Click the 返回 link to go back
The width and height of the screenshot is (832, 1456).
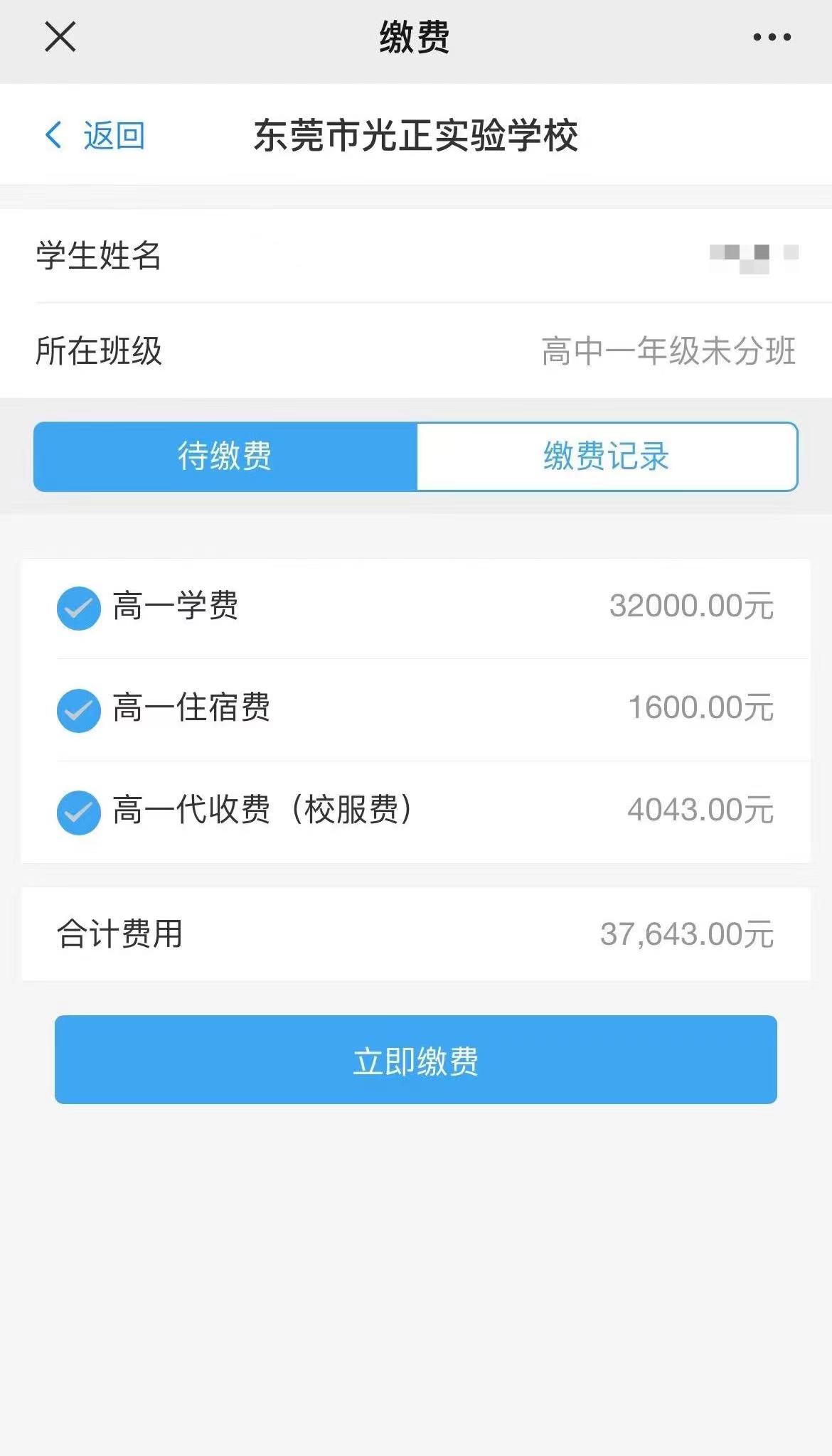tap(115, 135)
